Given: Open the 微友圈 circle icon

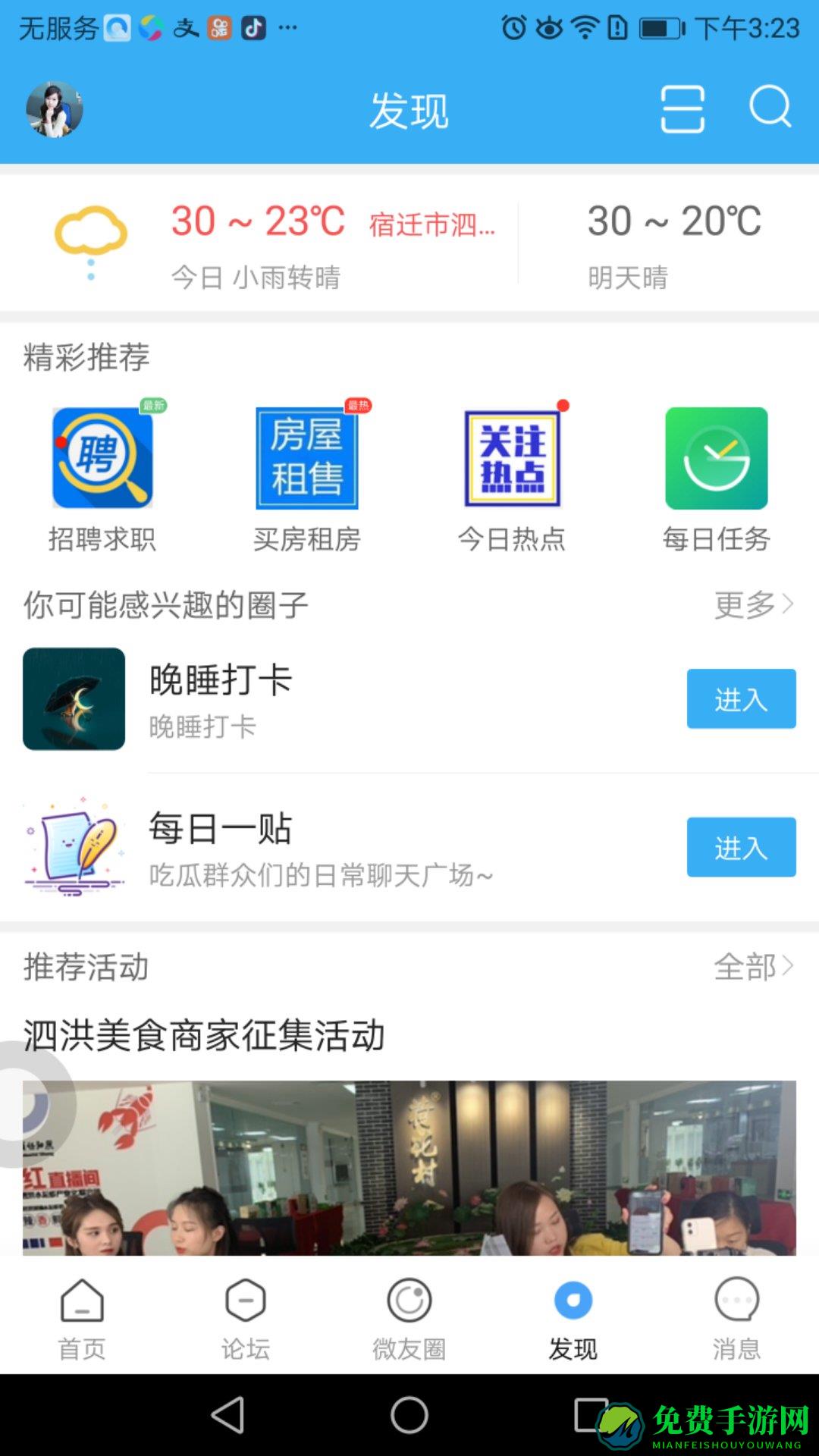Looking at the screenshot, I should pos(409,1300).
